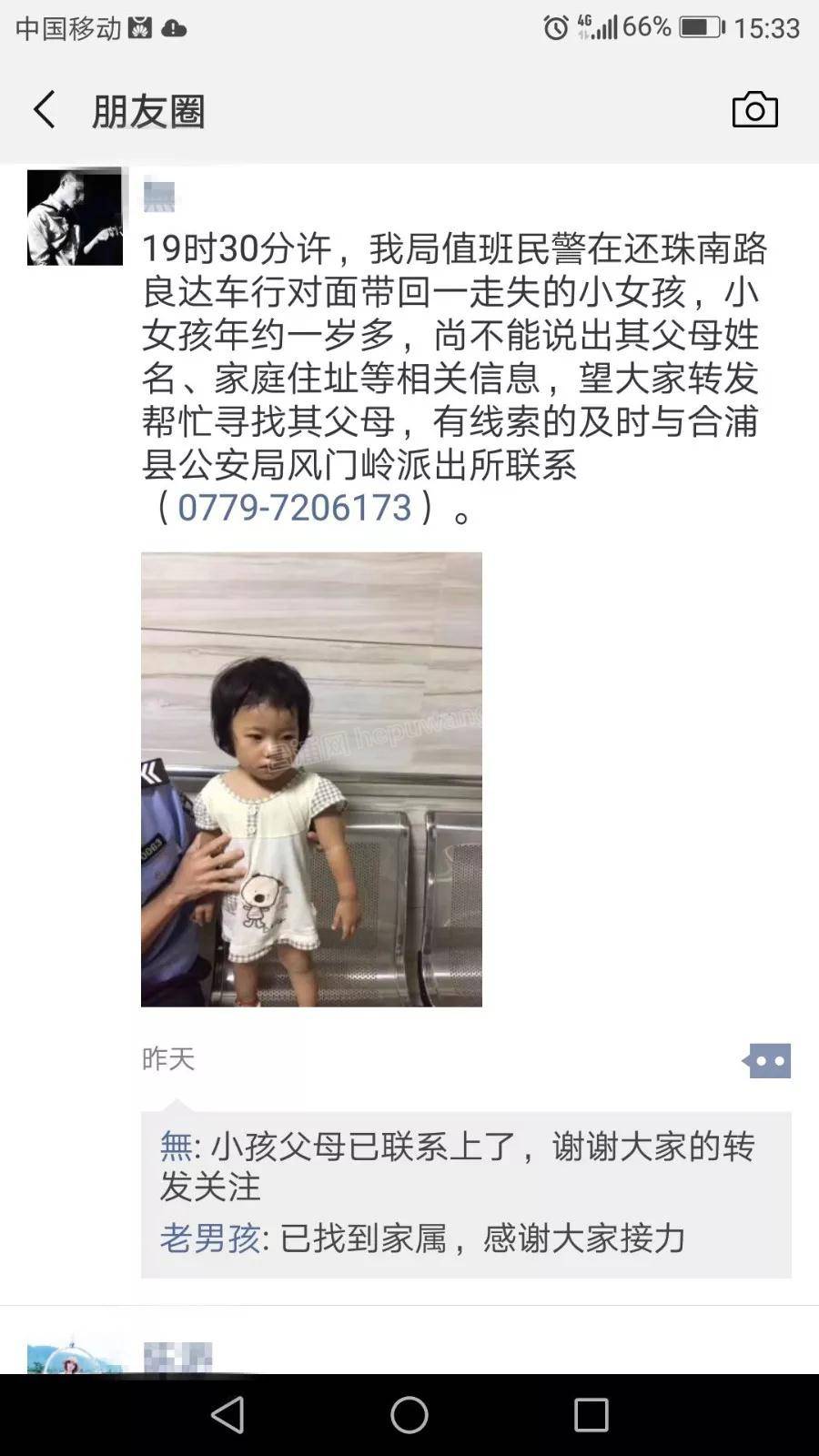Tap the system home button
This screenshot has width=819, height=1456.
tap(409, 1415)
